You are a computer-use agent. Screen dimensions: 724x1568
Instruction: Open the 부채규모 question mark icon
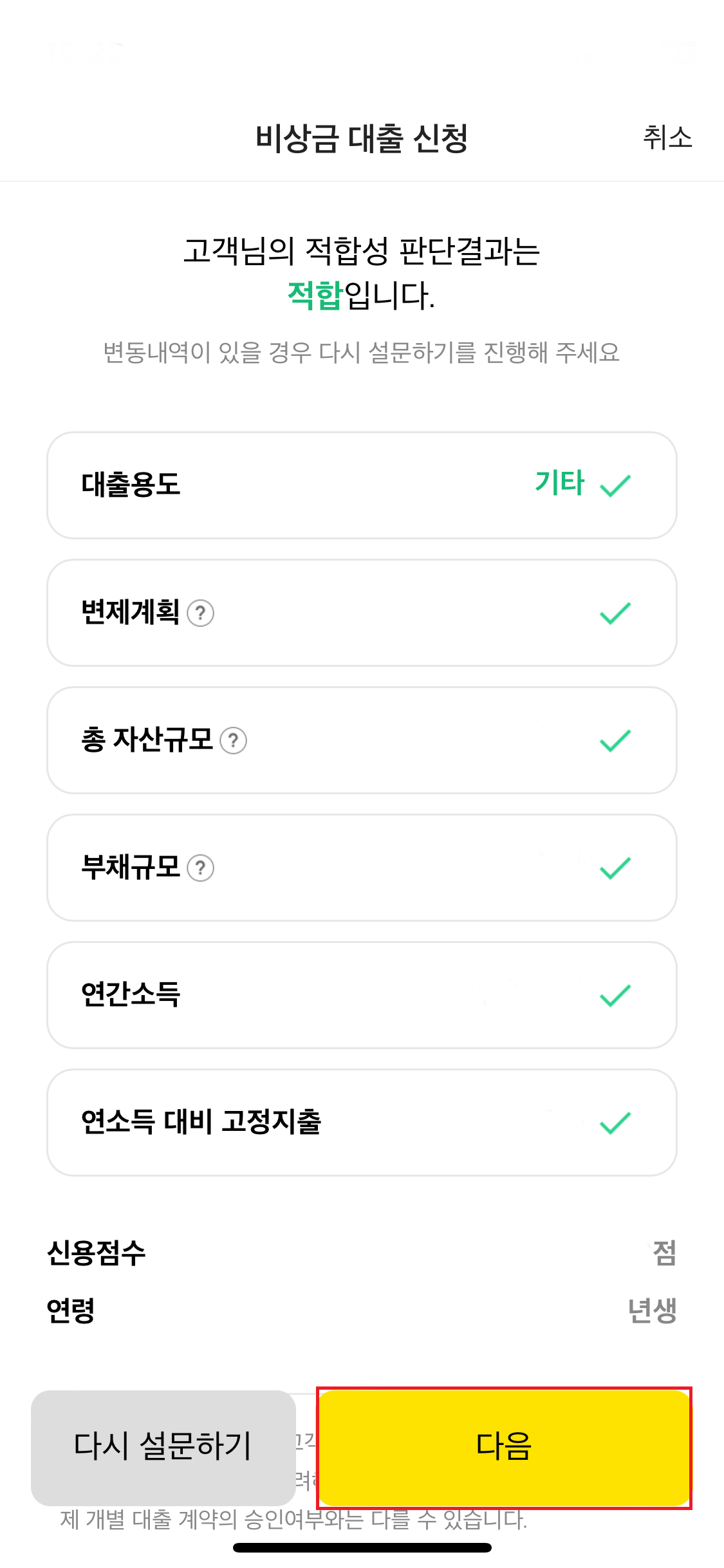[201, 869]
